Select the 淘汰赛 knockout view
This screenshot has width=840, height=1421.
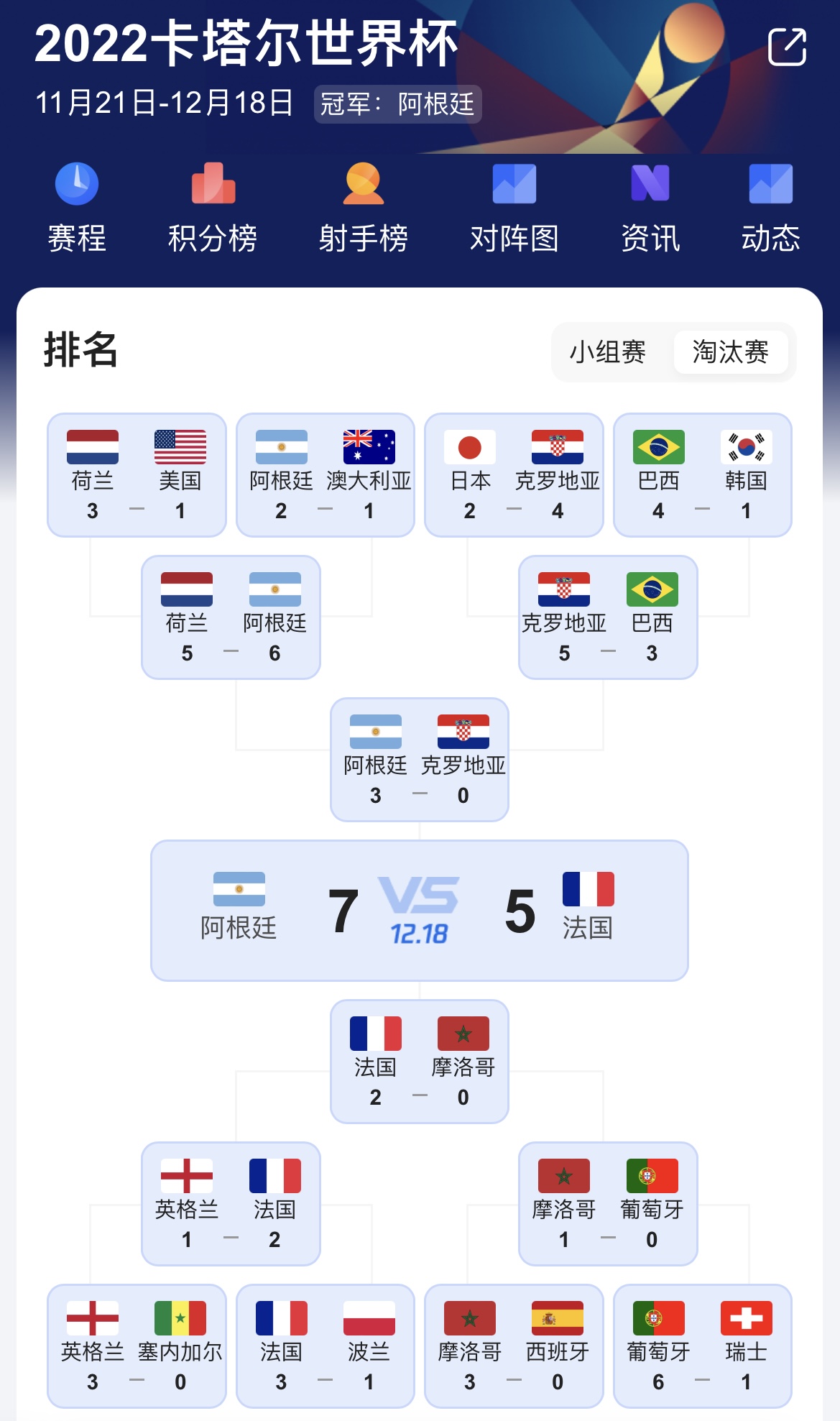click(730, 352)
